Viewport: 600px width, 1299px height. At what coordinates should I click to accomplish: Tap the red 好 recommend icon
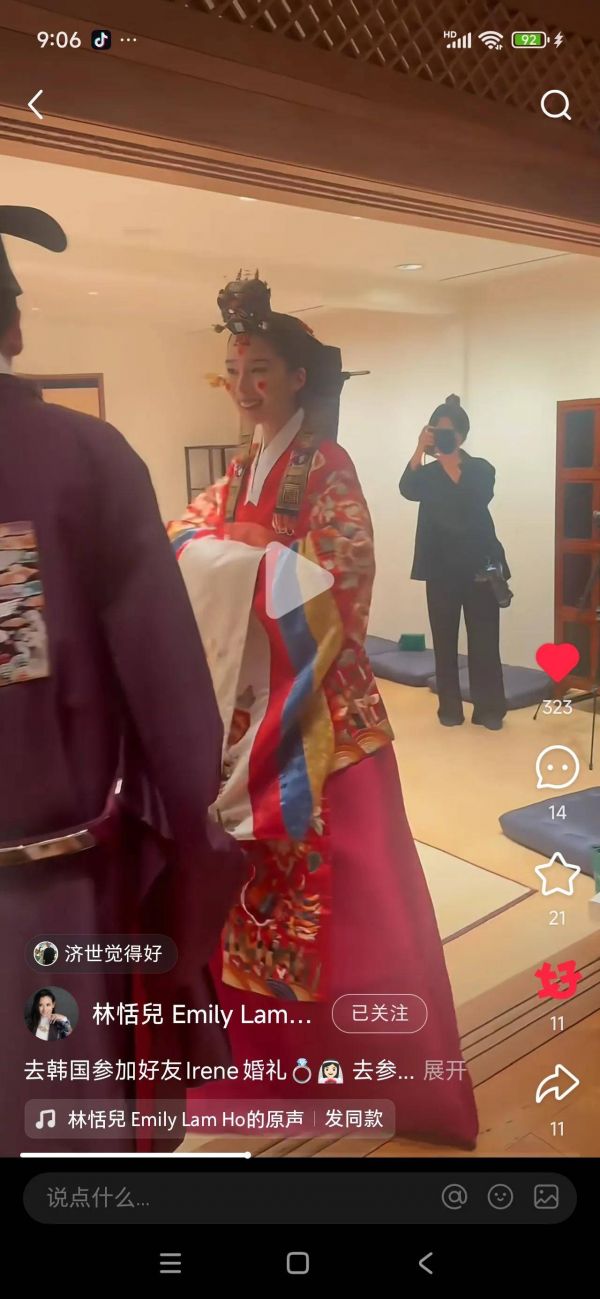coord(557,980)
